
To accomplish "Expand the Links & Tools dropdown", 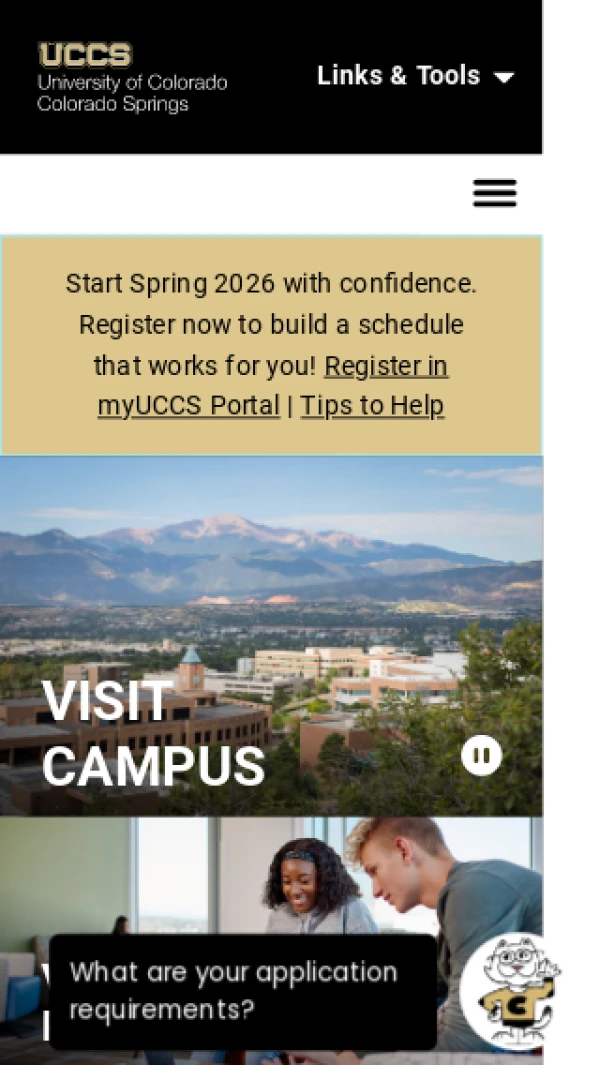I will pos(415,76).
